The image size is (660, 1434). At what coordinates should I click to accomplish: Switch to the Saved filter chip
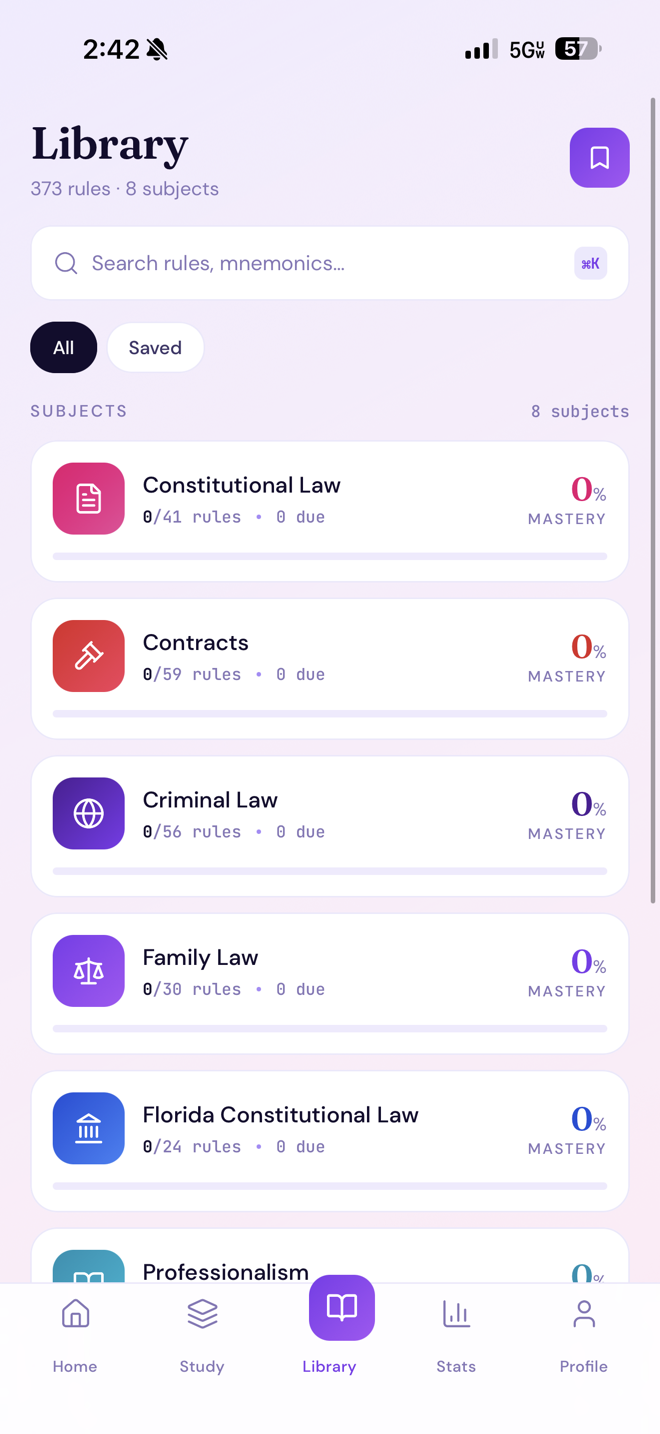coord(155,348)
